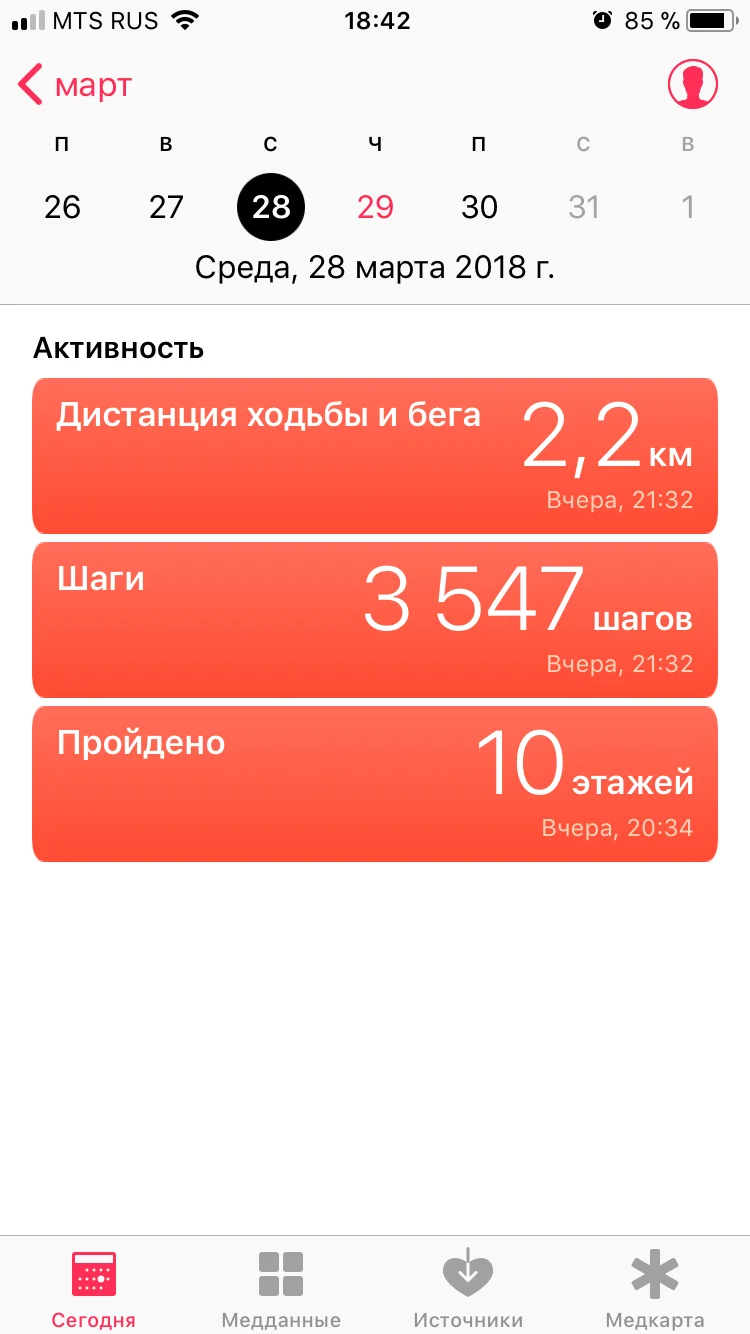Viewport: 750px width, 1334px height.
Task: Open the Шаги card
Action: 375,620
